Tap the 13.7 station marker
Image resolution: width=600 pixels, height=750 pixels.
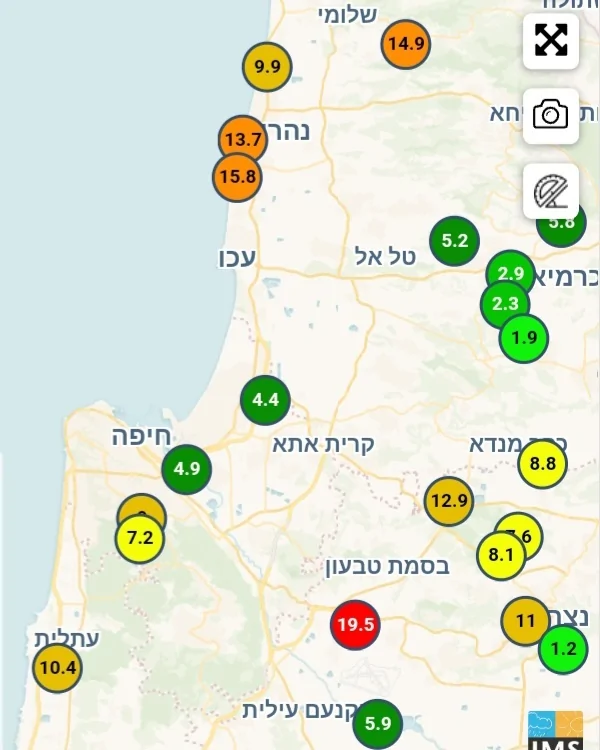pos(242,138)
